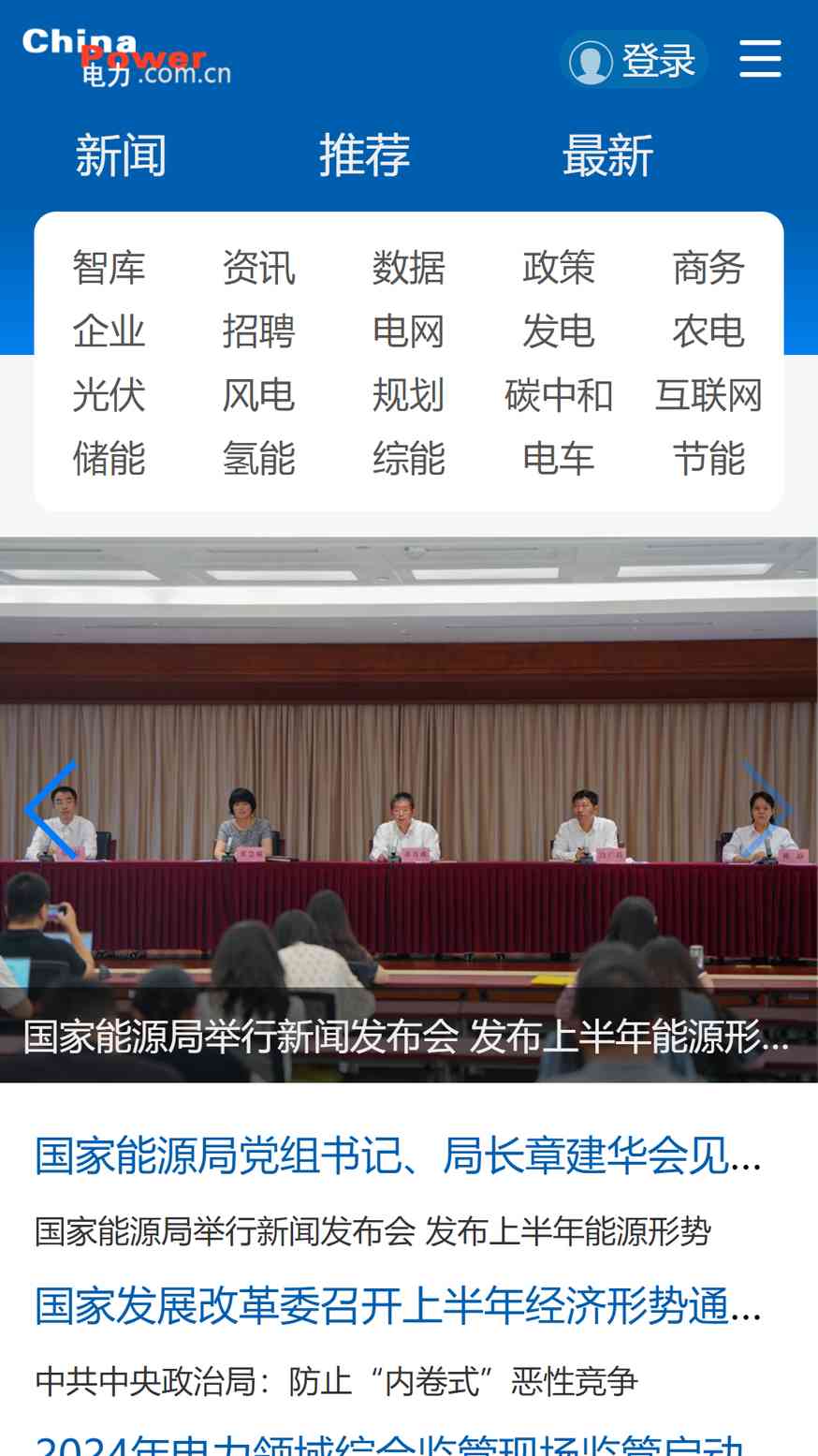Screen dimensions: 818x1456
Task: Open the 招聘 section
Action: click(258, 331)
